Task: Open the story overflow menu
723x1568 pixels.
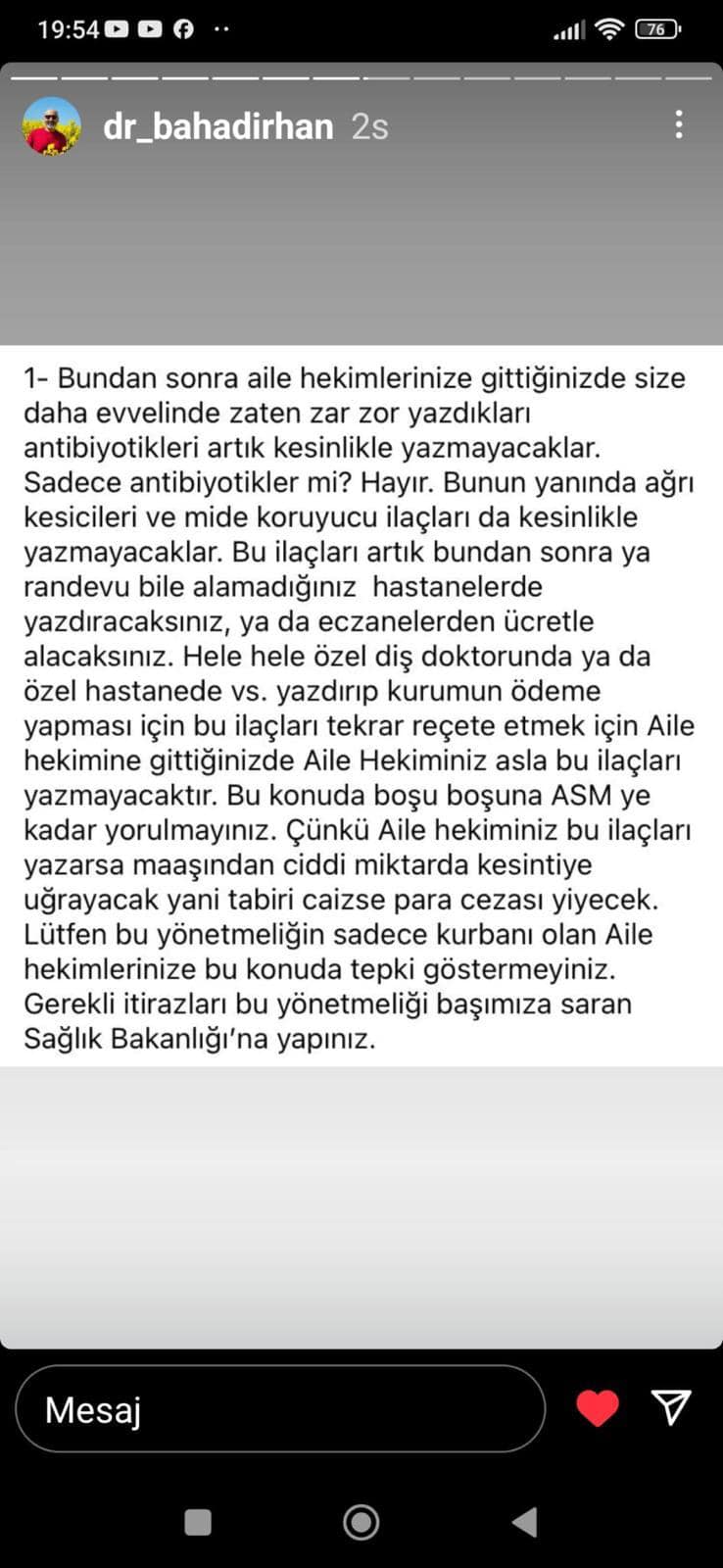Action: point(679,124)
